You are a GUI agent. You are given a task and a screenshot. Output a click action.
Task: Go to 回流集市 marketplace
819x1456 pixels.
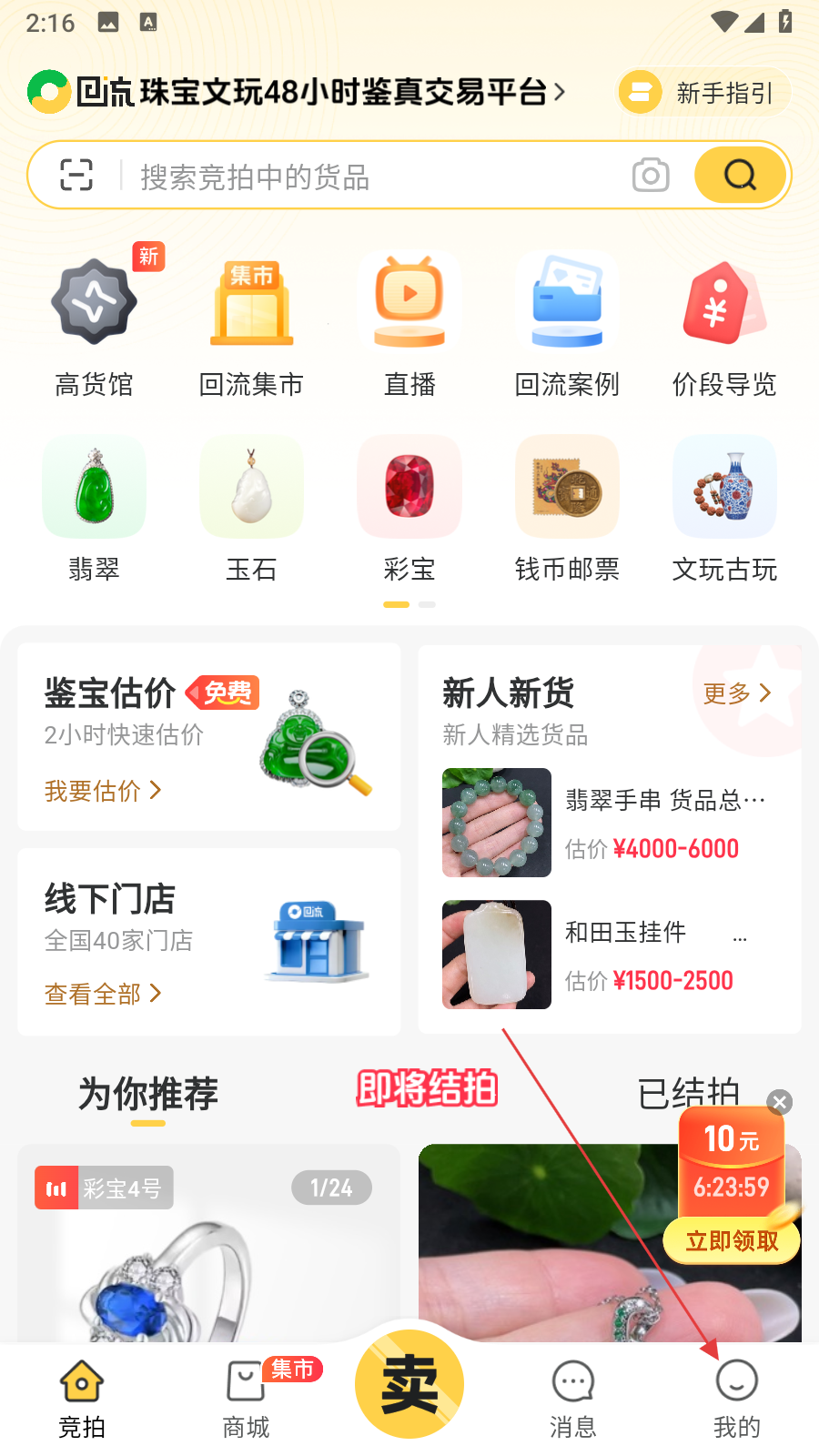251,323
